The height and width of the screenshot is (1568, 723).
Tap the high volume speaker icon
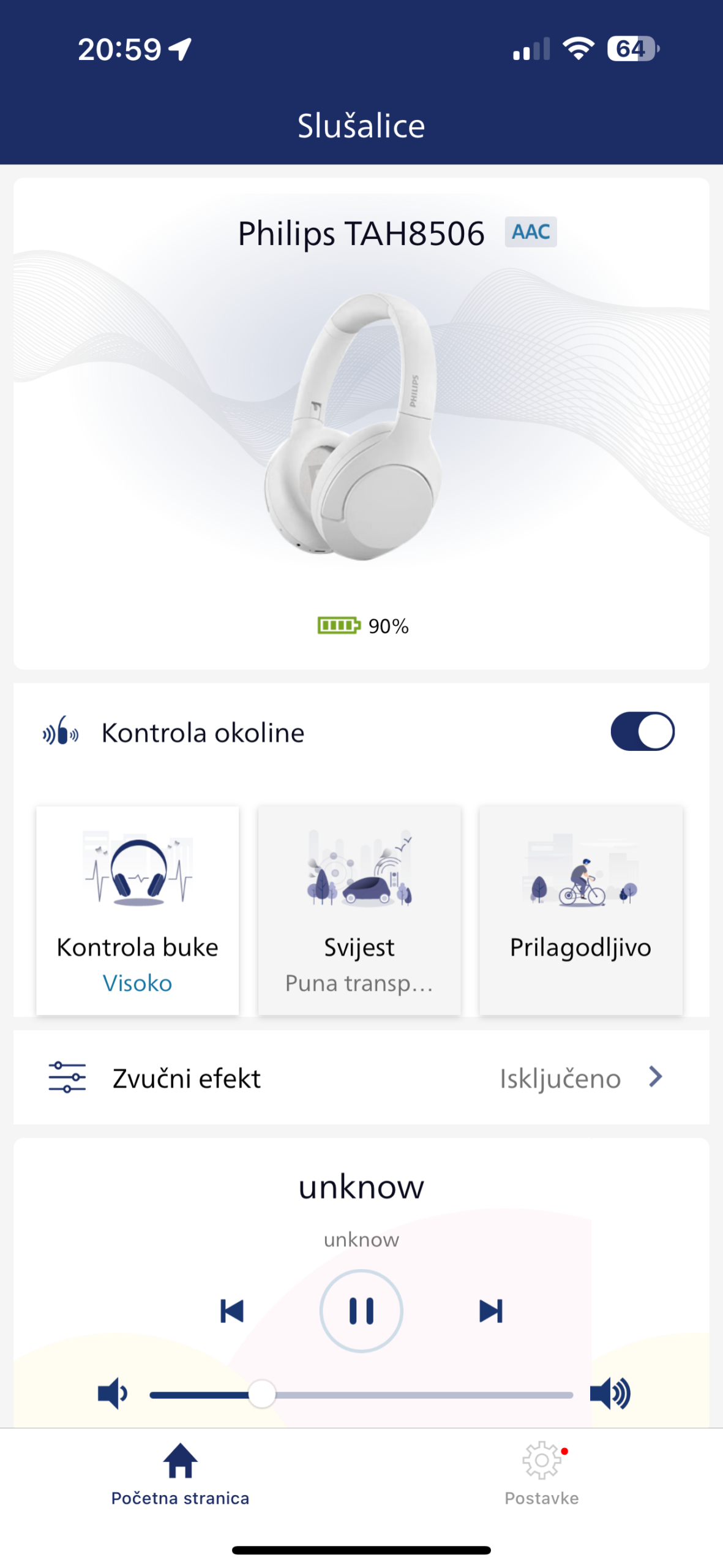(610, 1394)
